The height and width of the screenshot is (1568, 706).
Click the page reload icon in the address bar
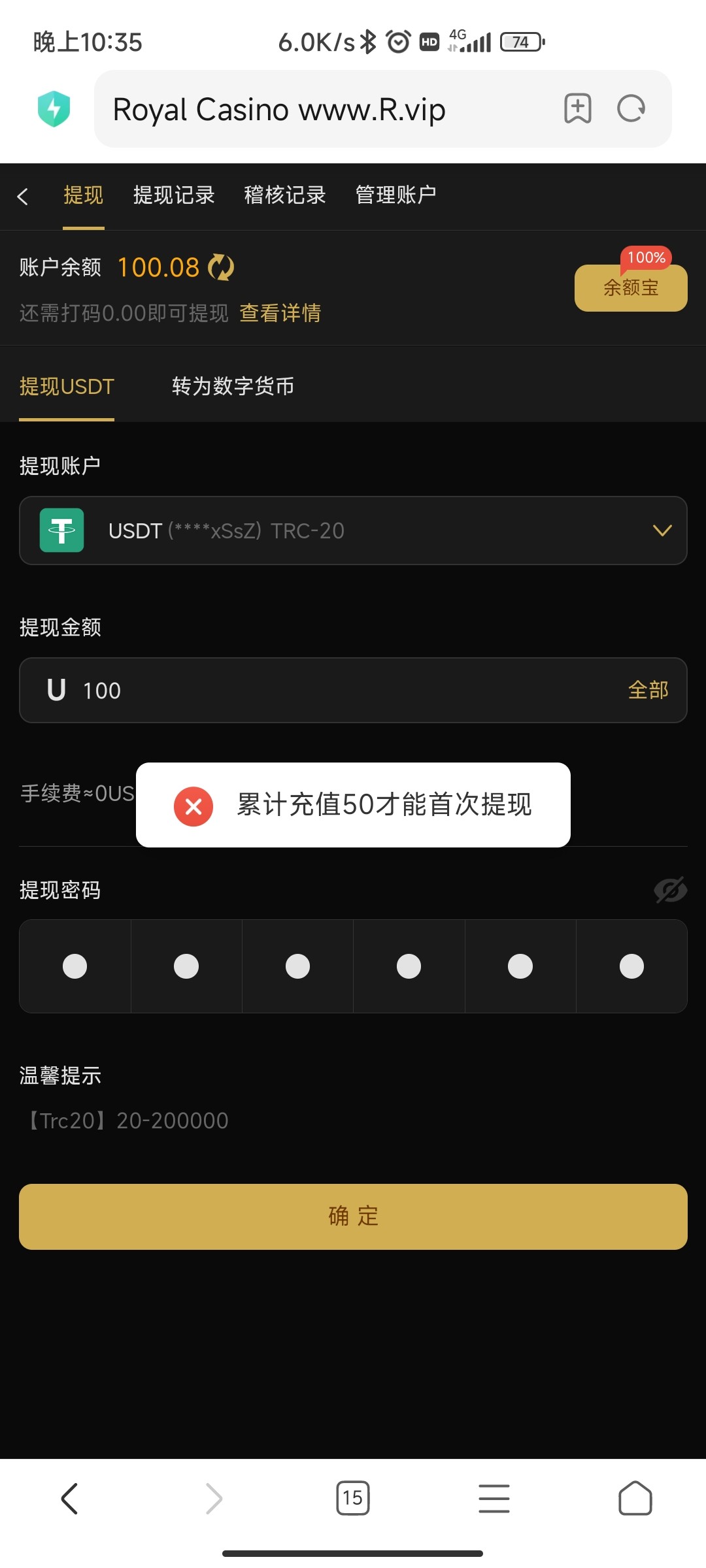click(630, 108)
